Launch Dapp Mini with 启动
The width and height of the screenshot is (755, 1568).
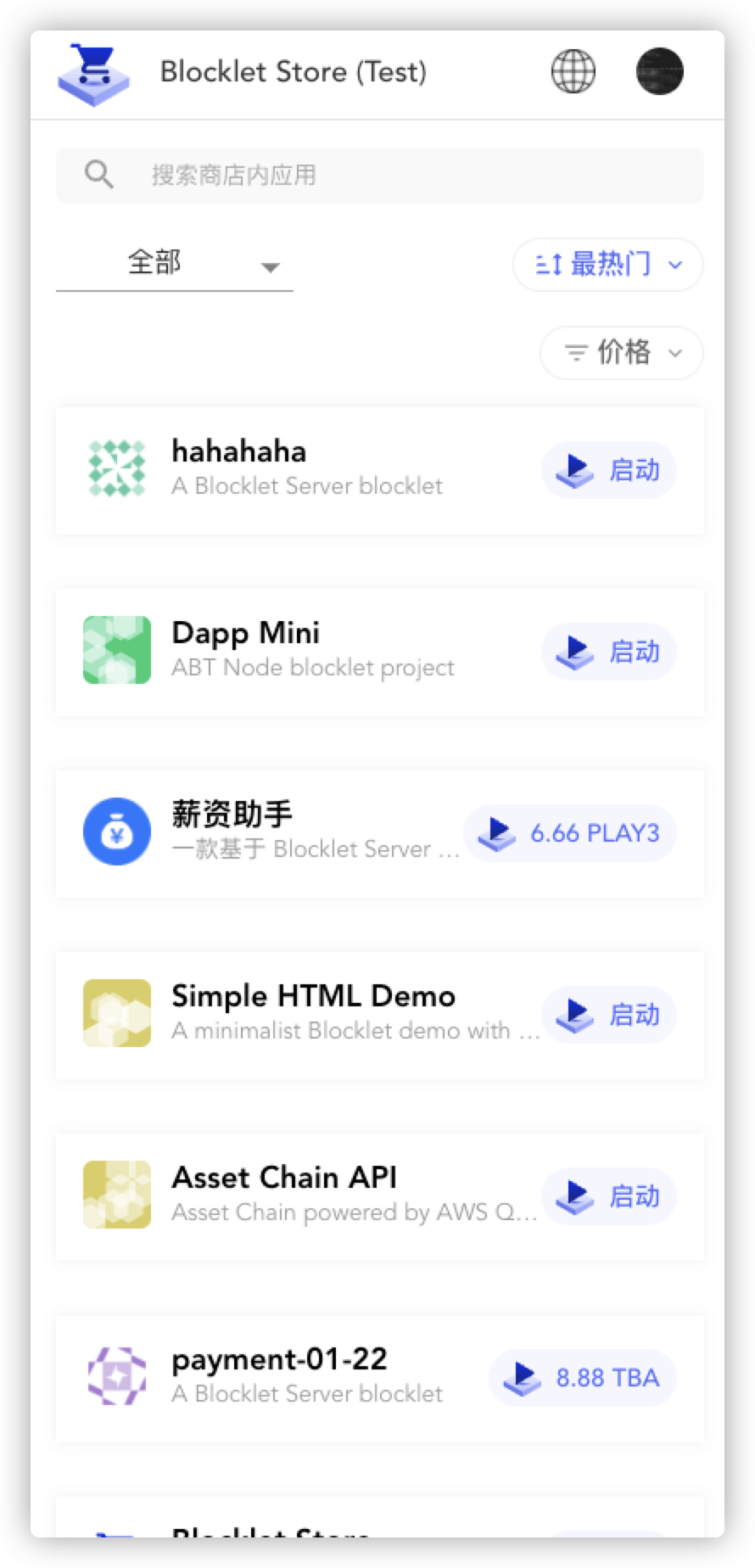(609, 652)
